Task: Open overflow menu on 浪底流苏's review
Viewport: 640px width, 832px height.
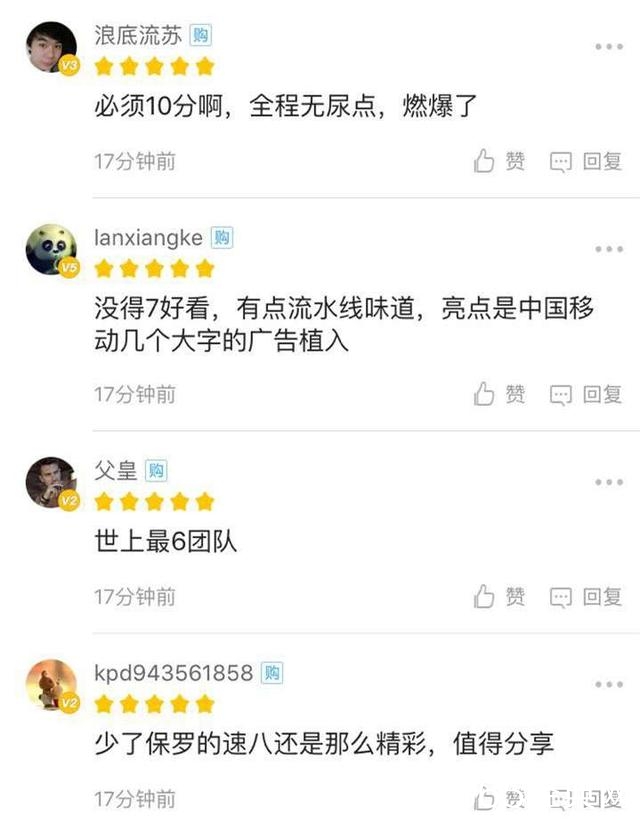Action: (x=608, y=47)
